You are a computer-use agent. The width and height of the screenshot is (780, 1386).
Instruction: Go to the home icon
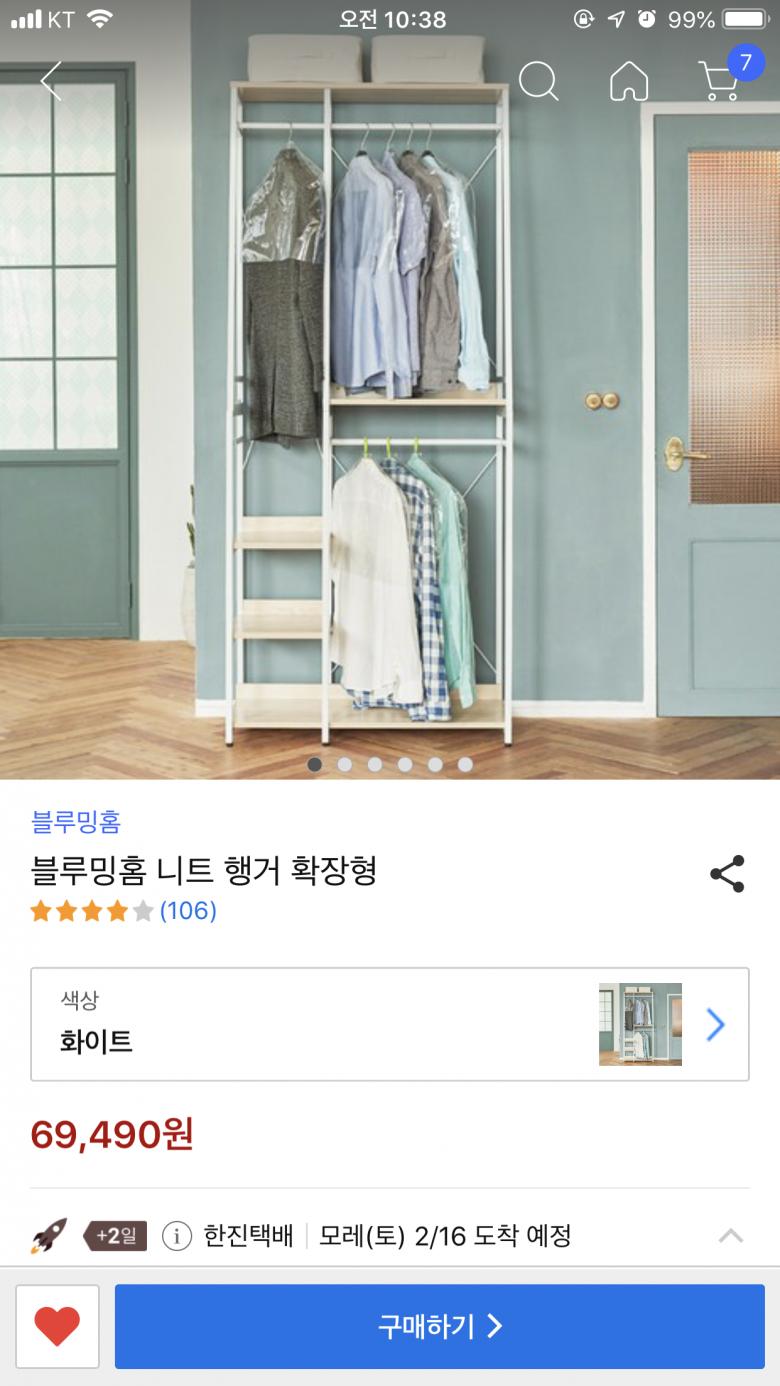[628, 81]
